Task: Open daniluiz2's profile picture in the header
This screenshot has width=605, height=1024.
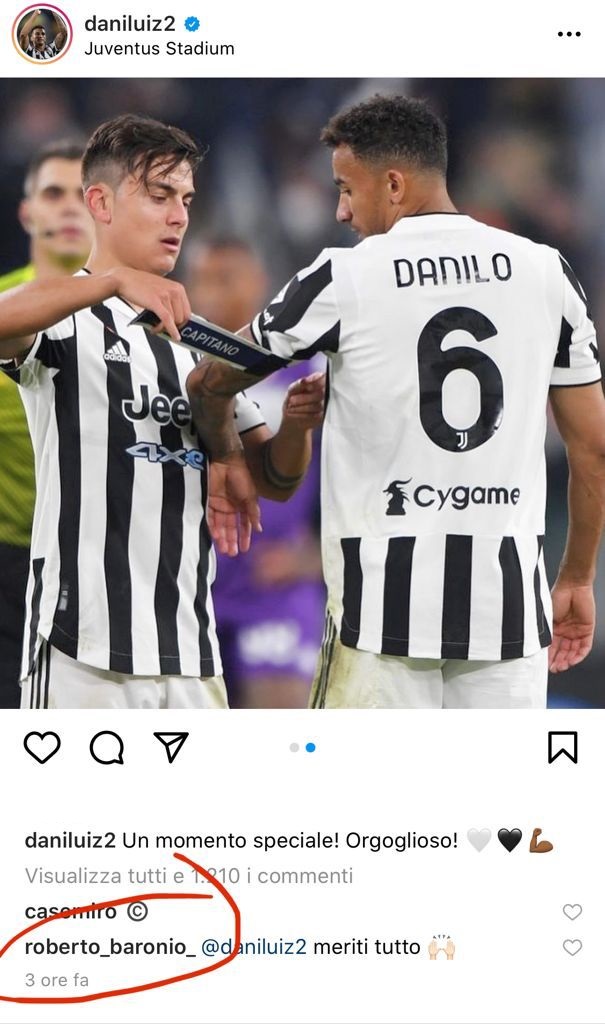Action: (41, 35)
